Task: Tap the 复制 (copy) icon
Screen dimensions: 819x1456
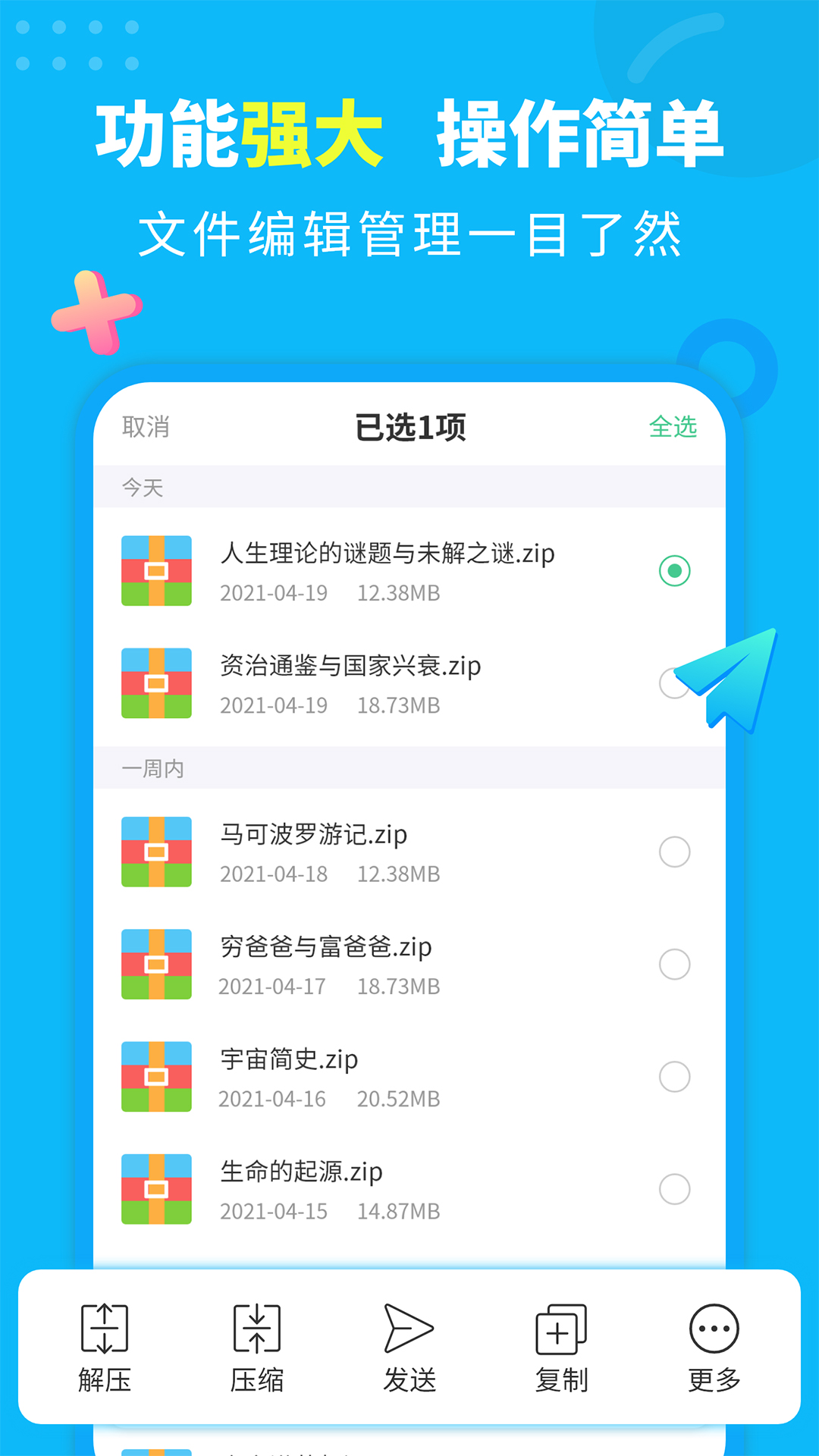Action: pyautogui.click(x=560, y=1329)
